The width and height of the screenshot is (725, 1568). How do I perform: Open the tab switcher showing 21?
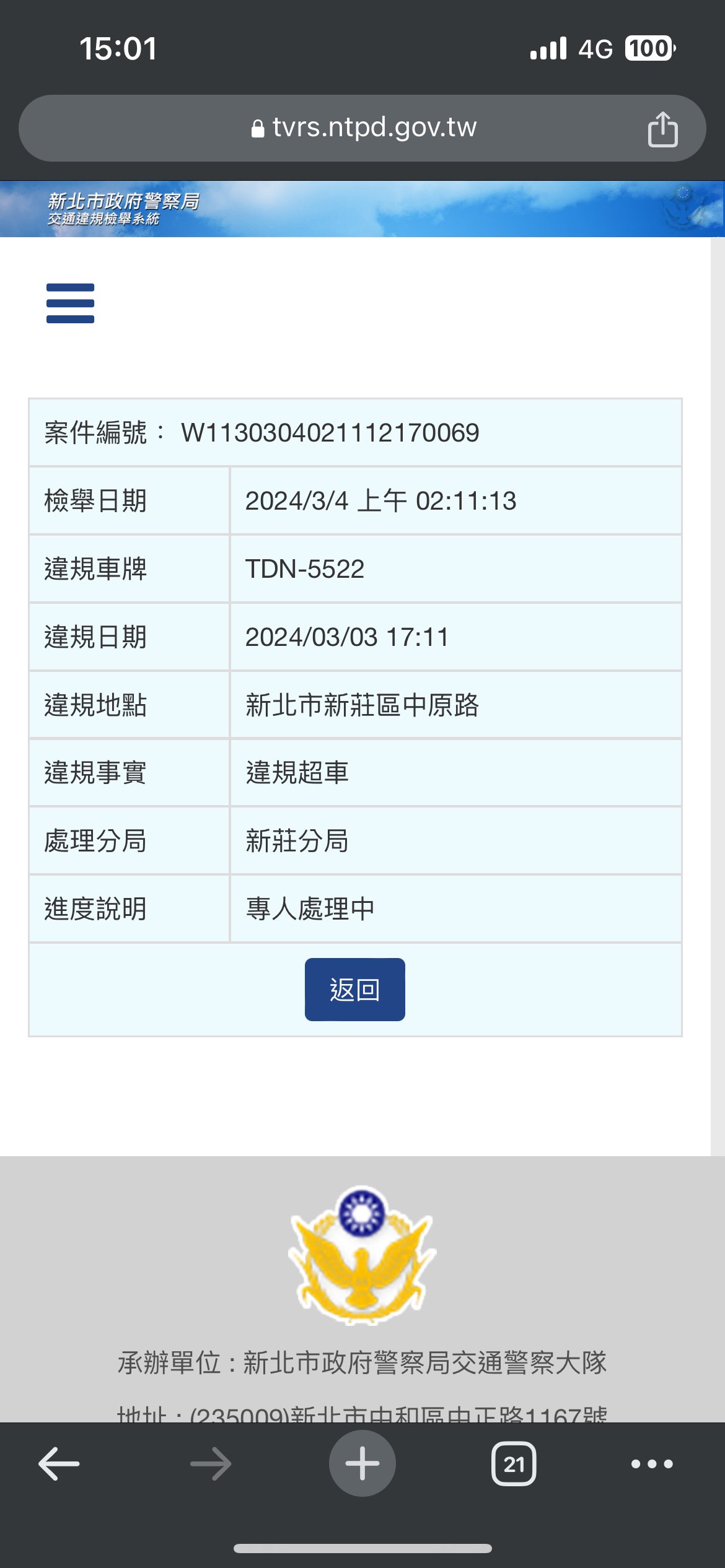click(x=514, y=1464)
